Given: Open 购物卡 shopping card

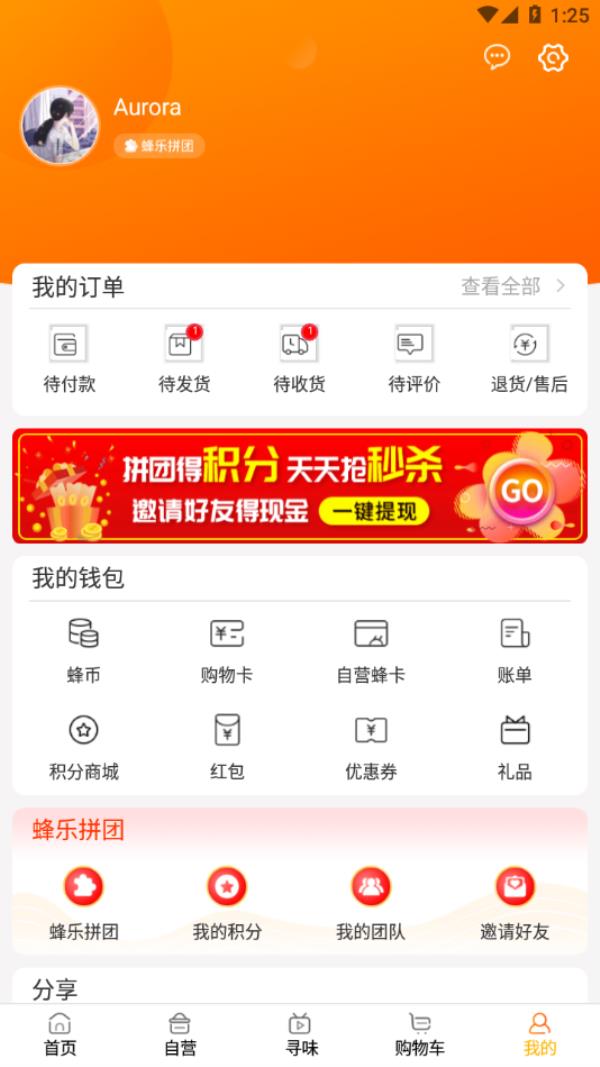Looking at the screenshot, I should coord(227,650).
